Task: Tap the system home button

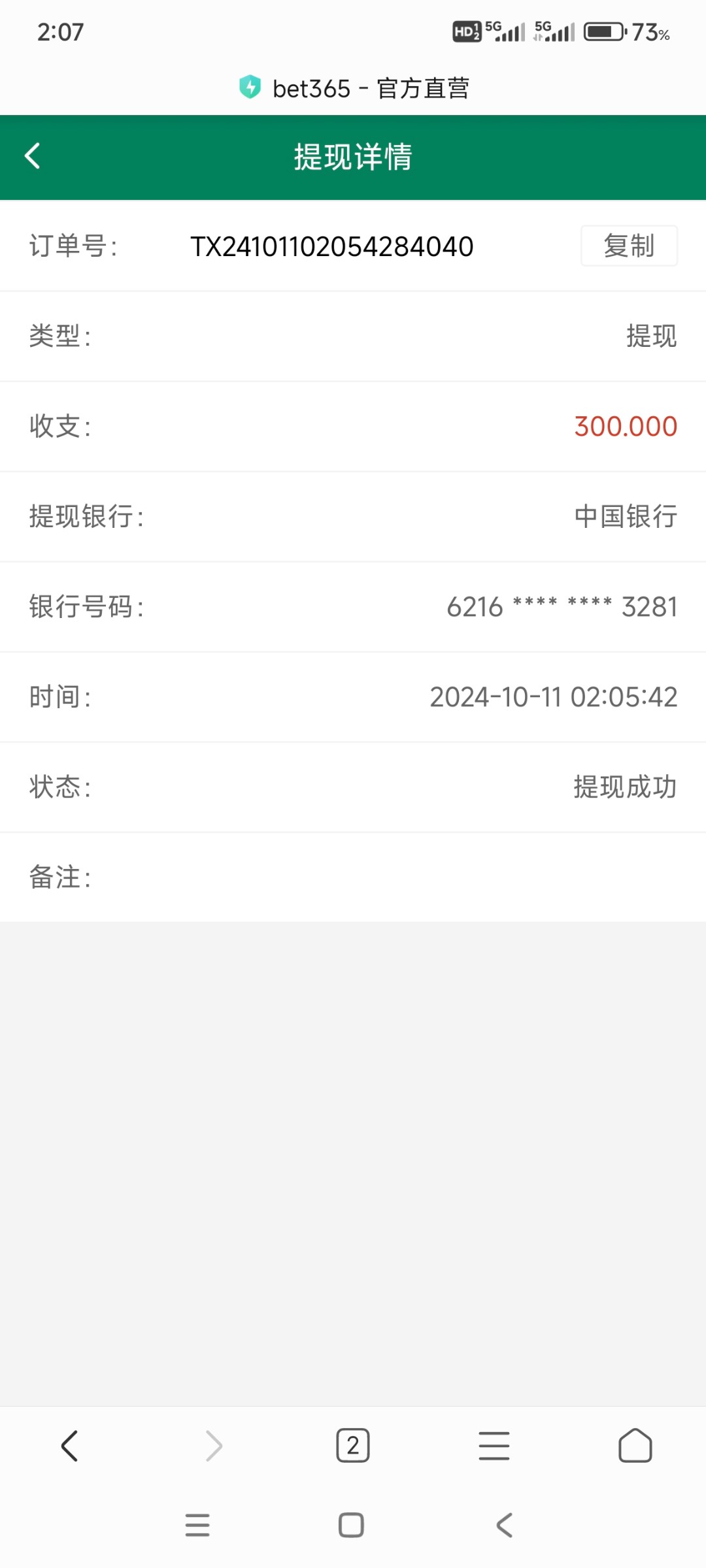Action: pyautogui.click(x=351, y=1525)
